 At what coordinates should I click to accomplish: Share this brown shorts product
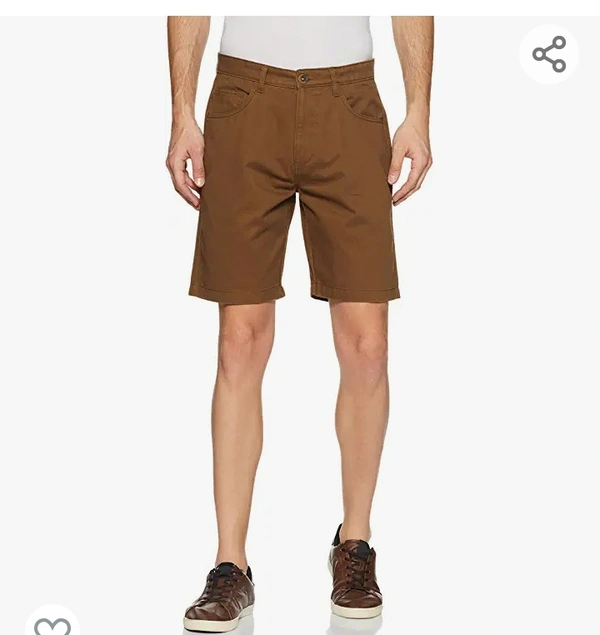[549, 54]
